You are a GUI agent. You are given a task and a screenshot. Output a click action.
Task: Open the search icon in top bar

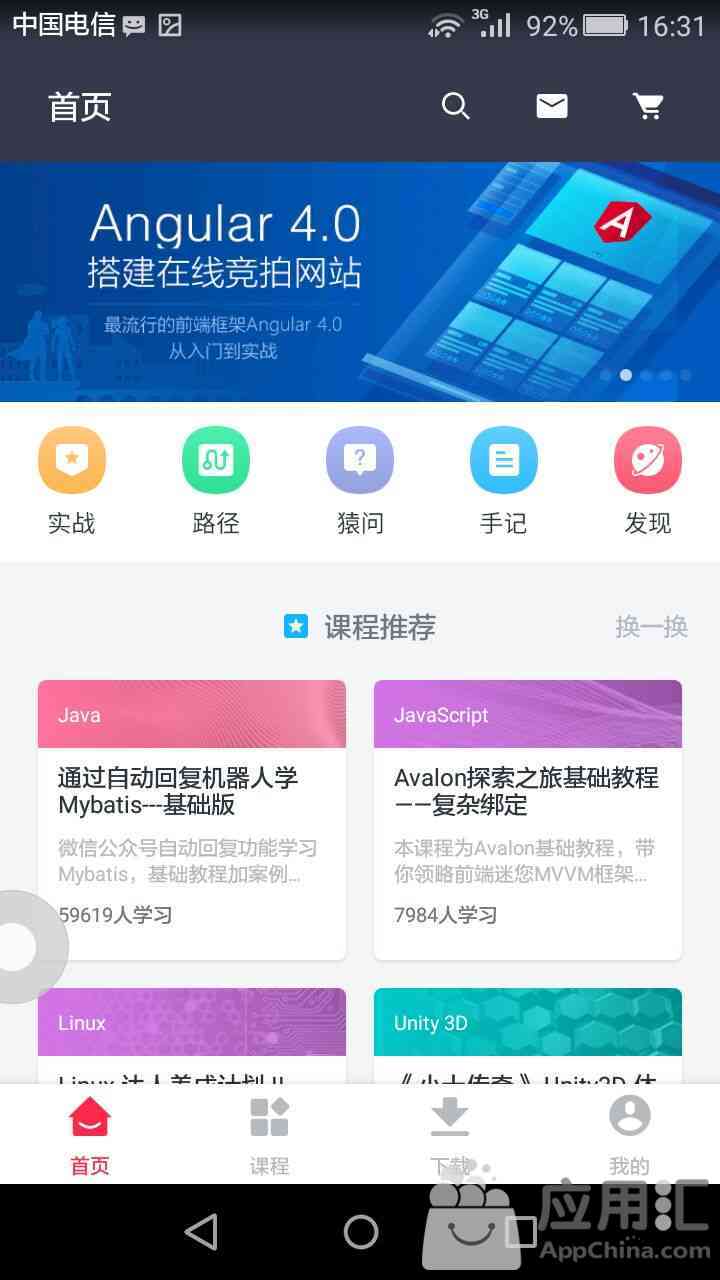pyautogui.click(x=455, y=106)
